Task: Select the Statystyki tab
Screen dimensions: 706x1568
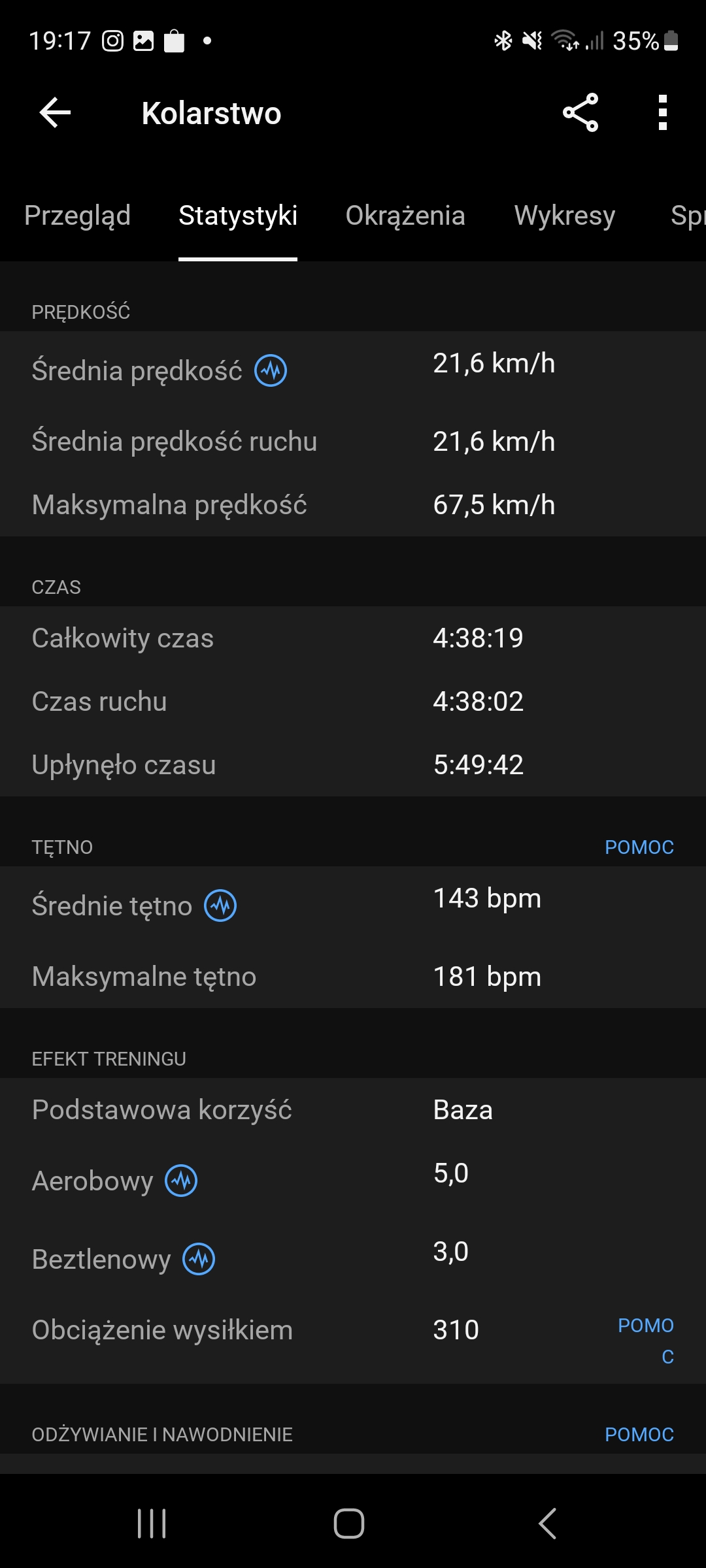Action: [x=238, y=216]
